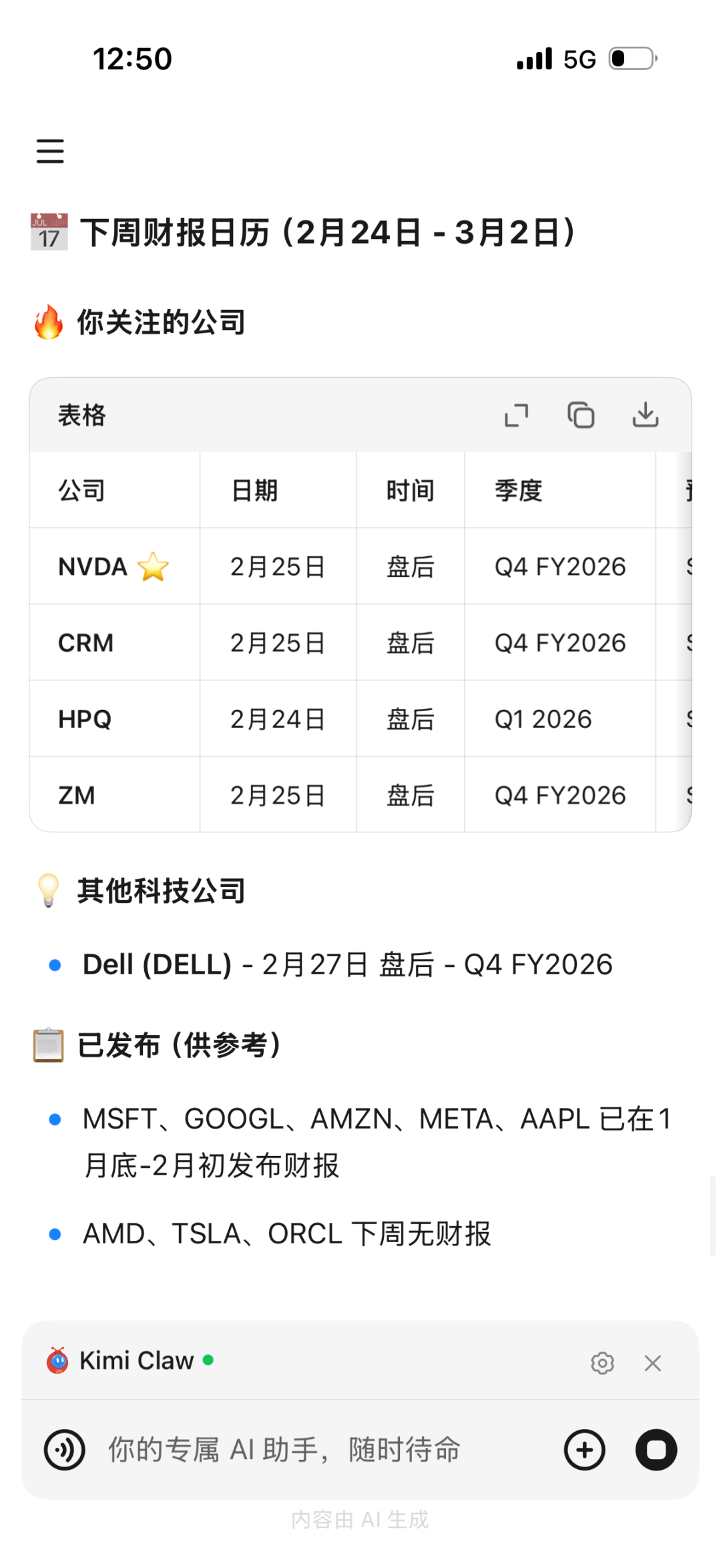The width and height of the screenshot is (721, 1568).
Task: Close the Kimi Claw assistant bar
Action: [653, 1362]
